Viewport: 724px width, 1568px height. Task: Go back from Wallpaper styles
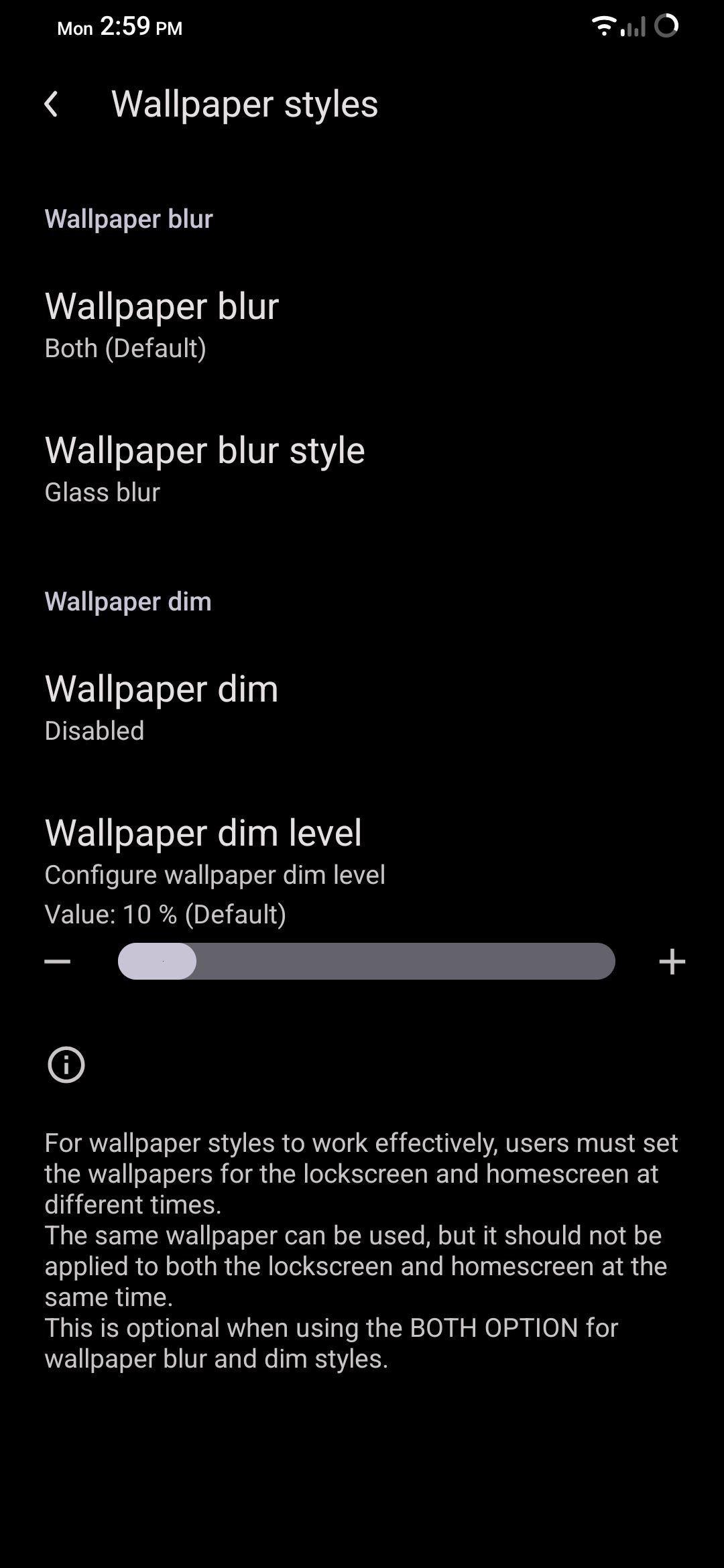point(51,104)
